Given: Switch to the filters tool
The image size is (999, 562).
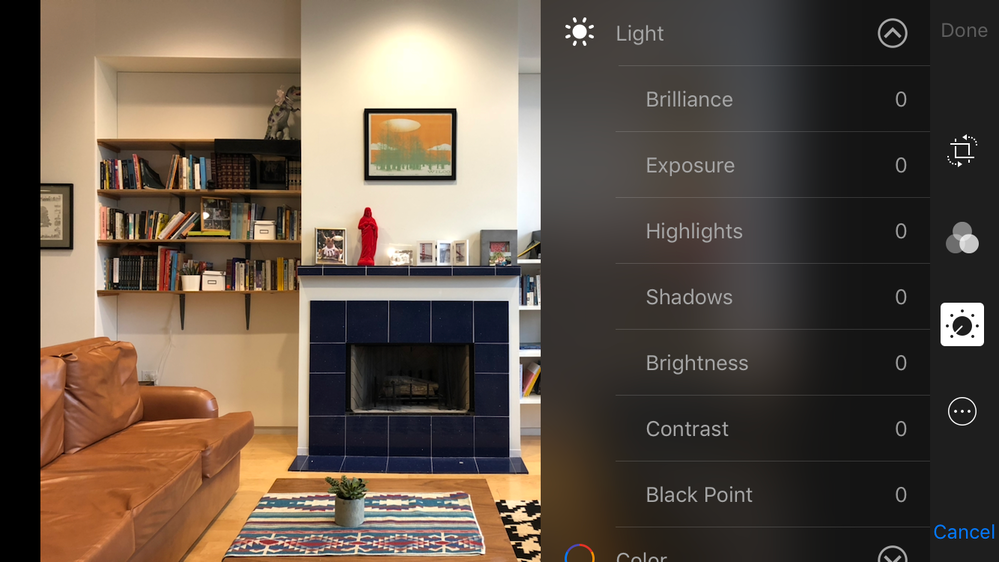Looking at the screenshot, I should [962, 238].
